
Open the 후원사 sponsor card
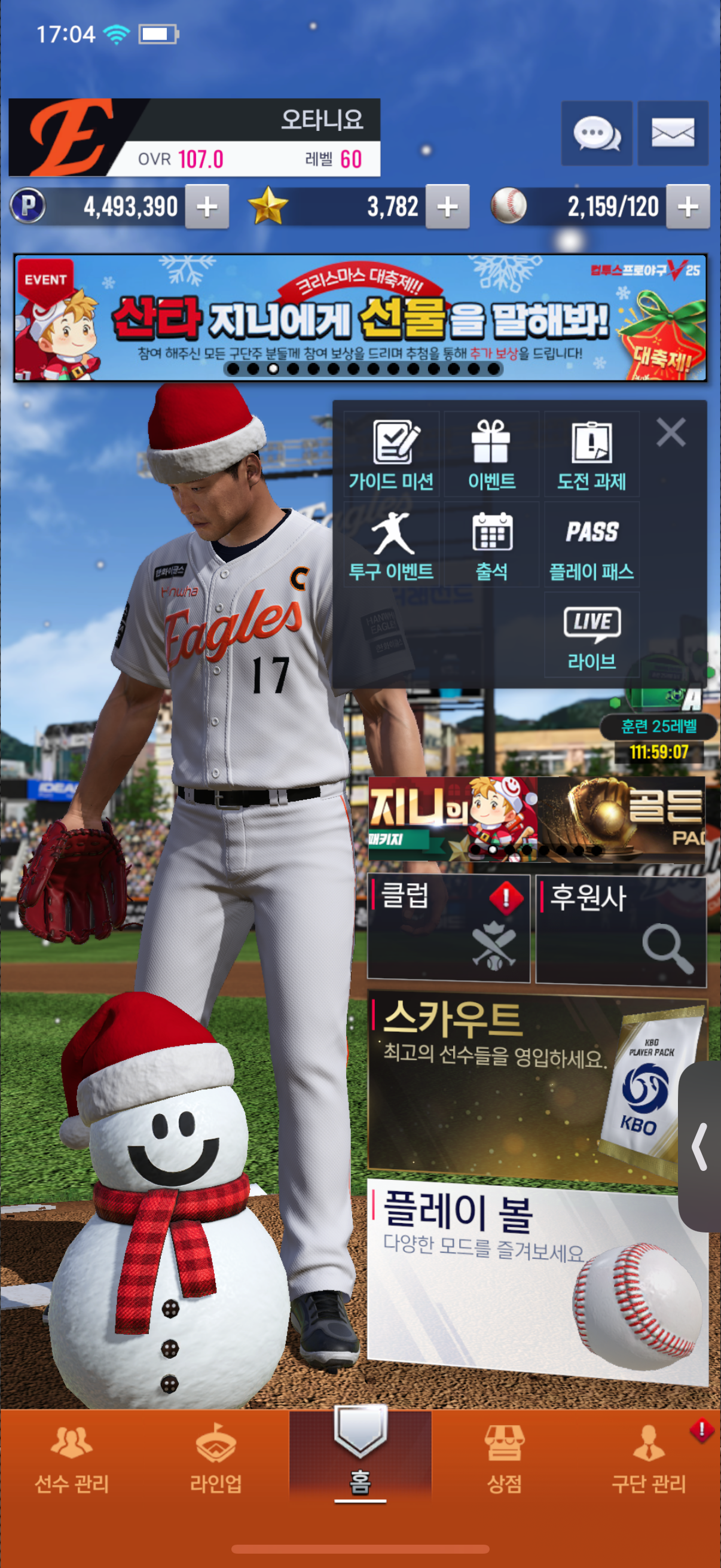point(621,929)
